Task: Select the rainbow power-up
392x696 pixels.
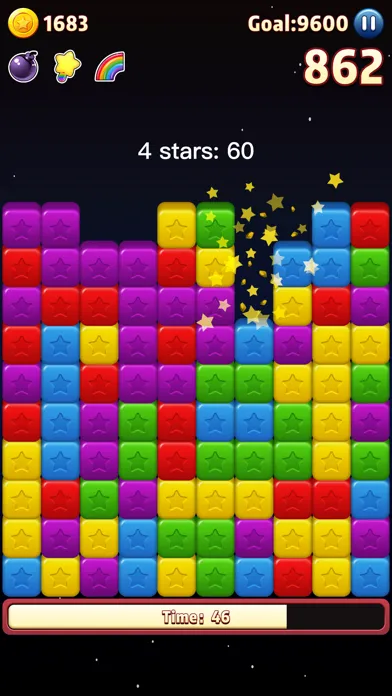Action: pyautogui.click(x=110, y=67)
